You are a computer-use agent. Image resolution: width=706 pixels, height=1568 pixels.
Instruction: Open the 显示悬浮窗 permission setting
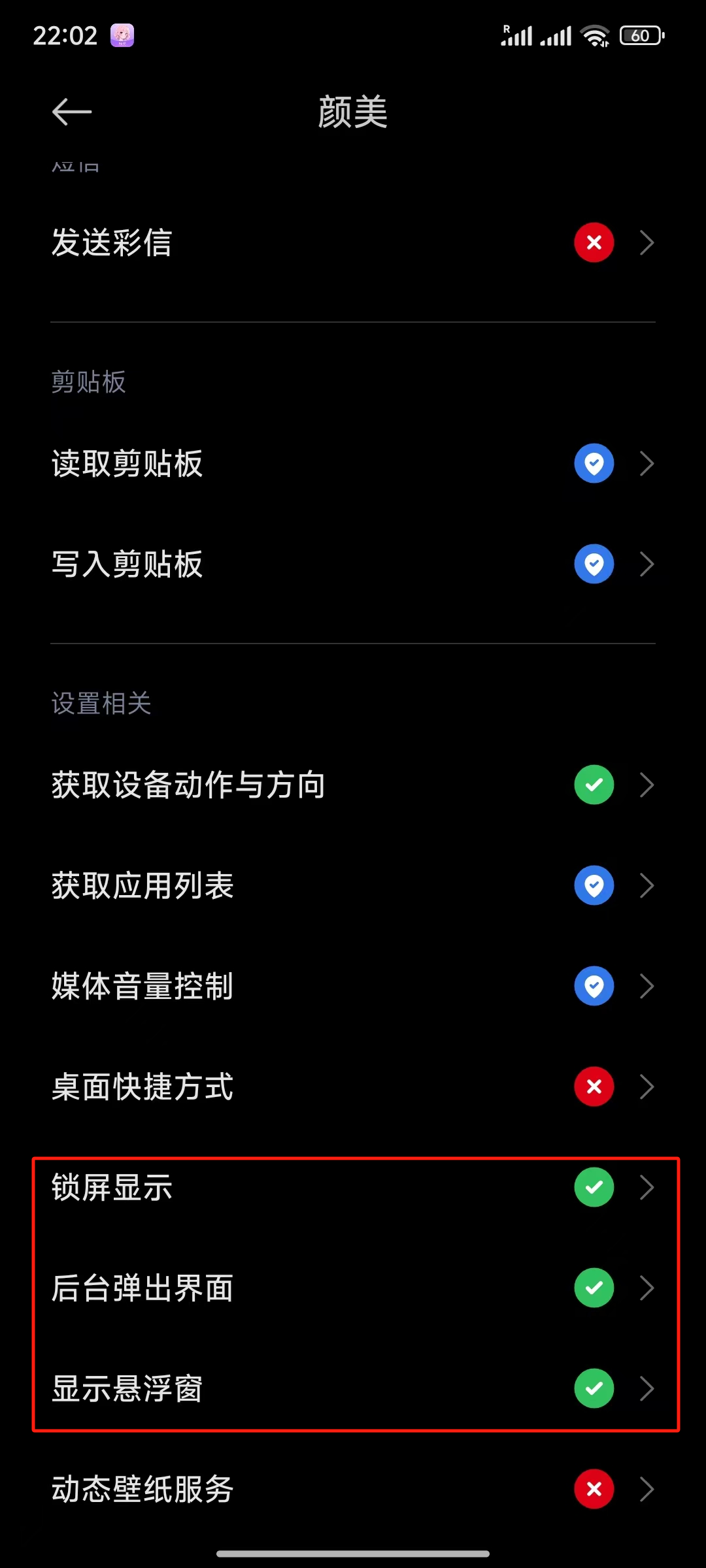tap(353, 1389)
